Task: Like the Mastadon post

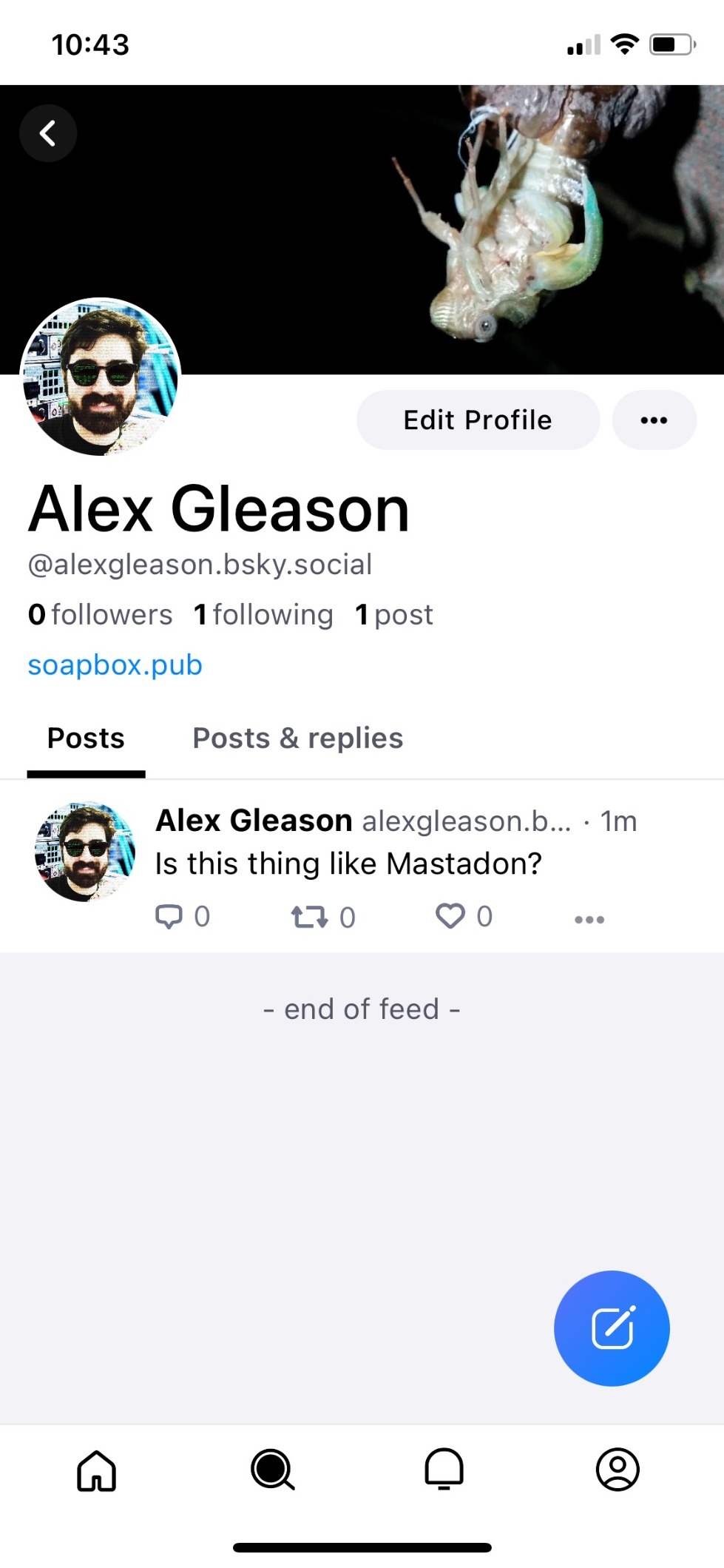Action: 450,916
